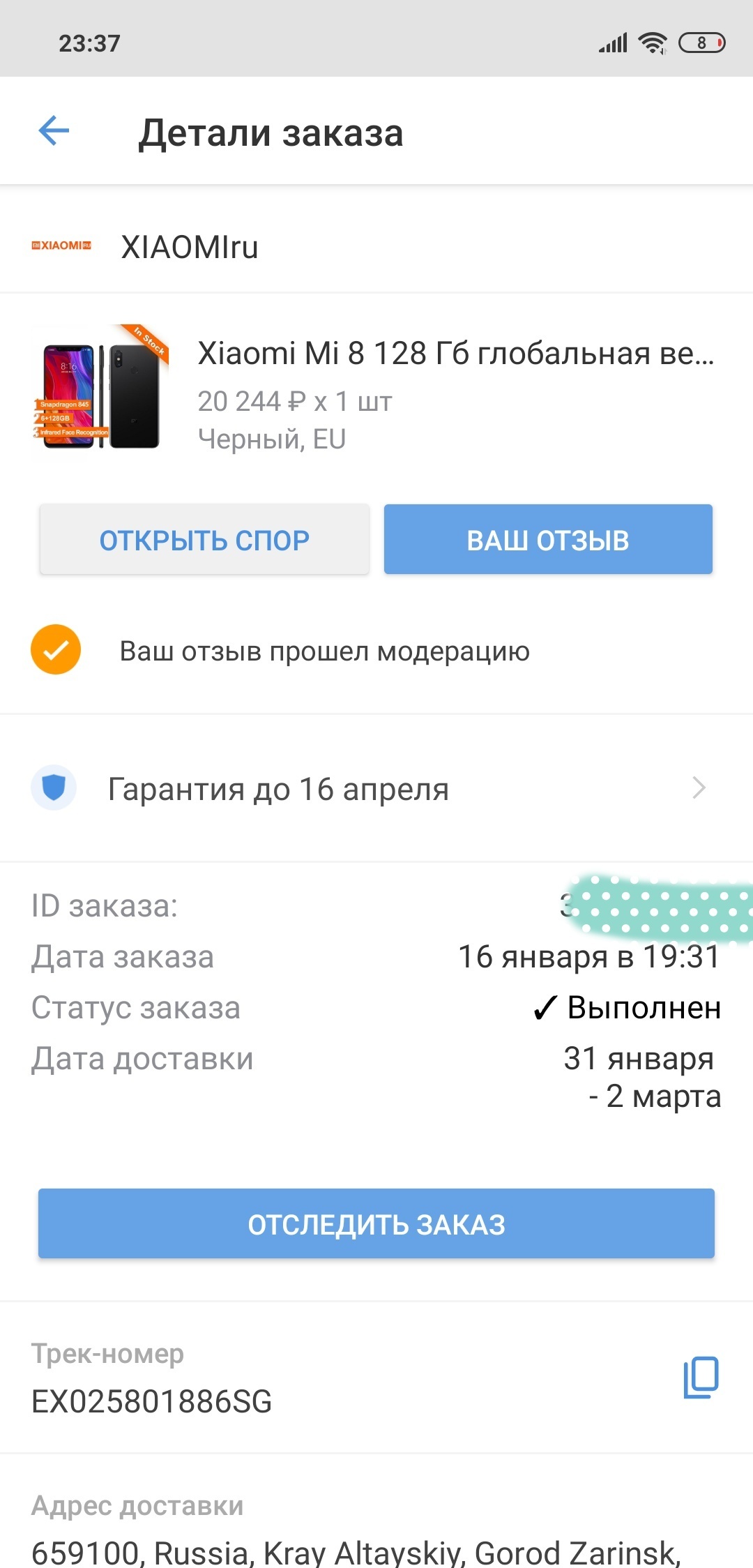
Task: Track the order with ОТСЛЕДИТЬ ЗАКАЗ
Action: tap(376, 1224)
